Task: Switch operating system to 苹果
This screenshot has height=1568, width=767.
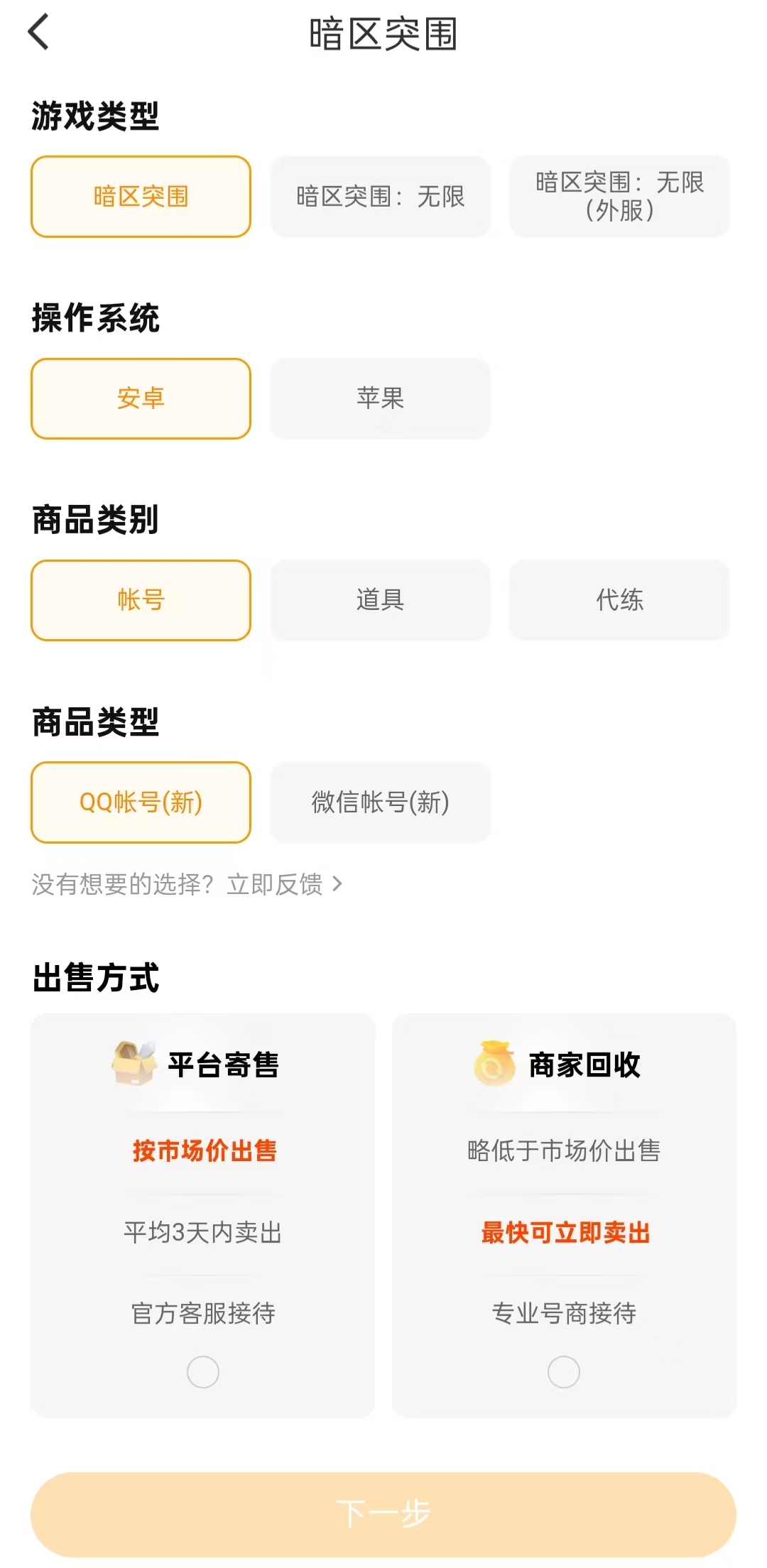Action: click(380, 398)
